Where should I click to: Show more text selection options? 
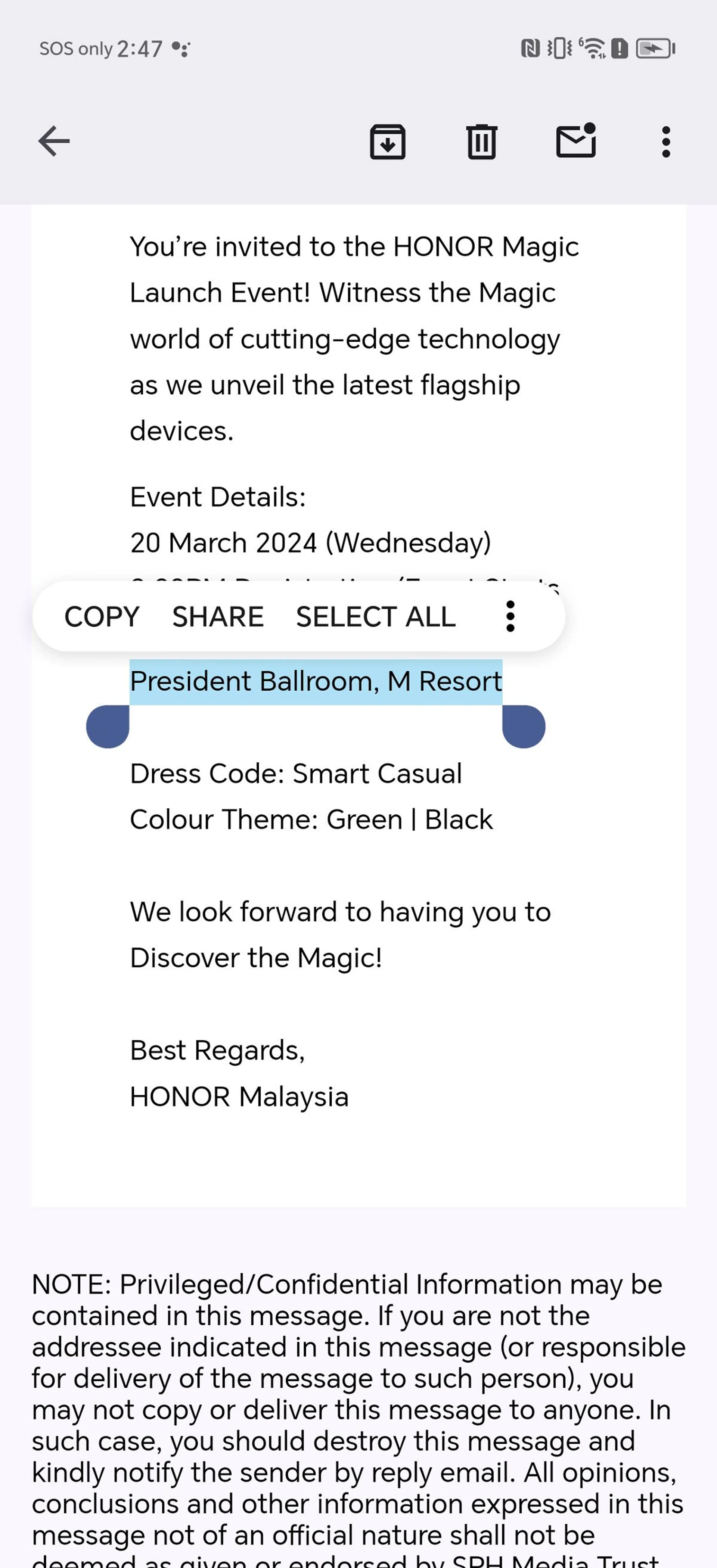(x=510, y=617)
